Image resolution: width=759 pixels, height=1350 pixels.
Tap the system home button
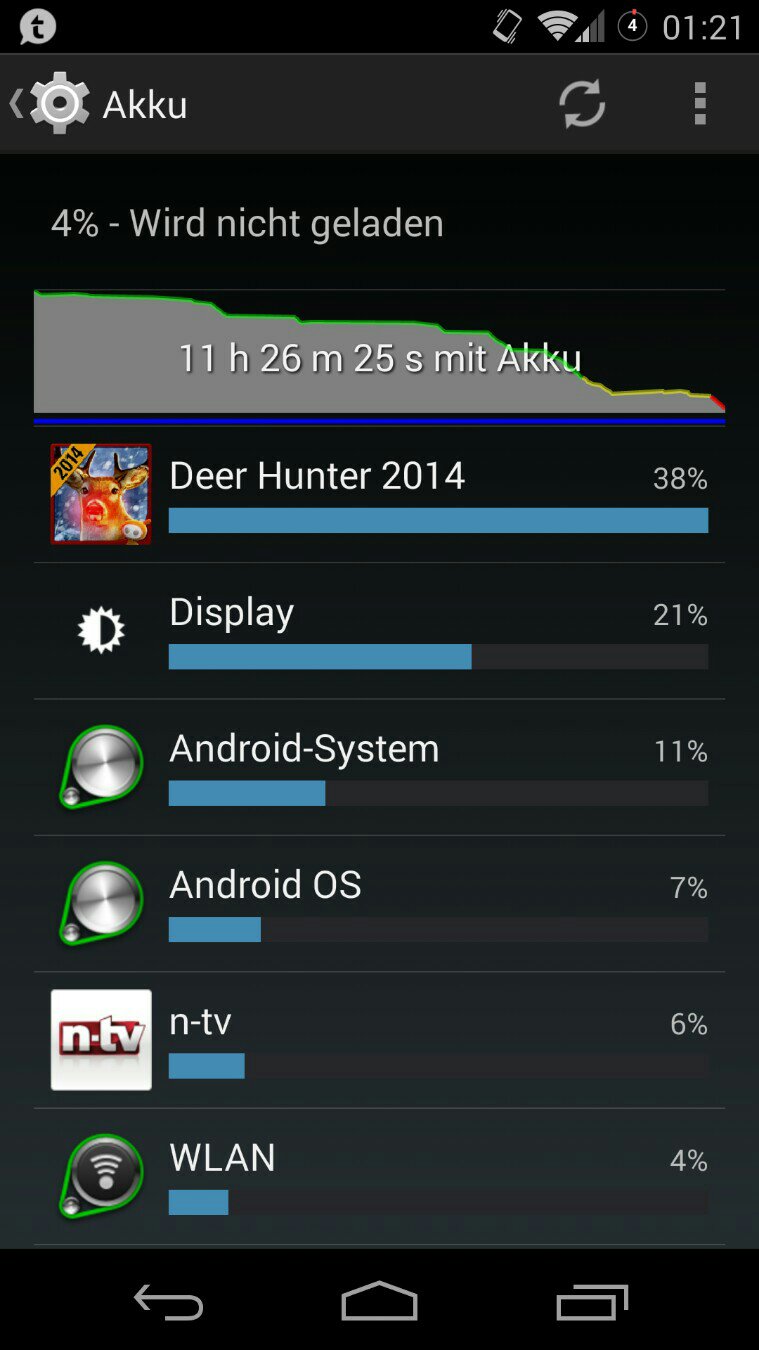click(379, 1301)
